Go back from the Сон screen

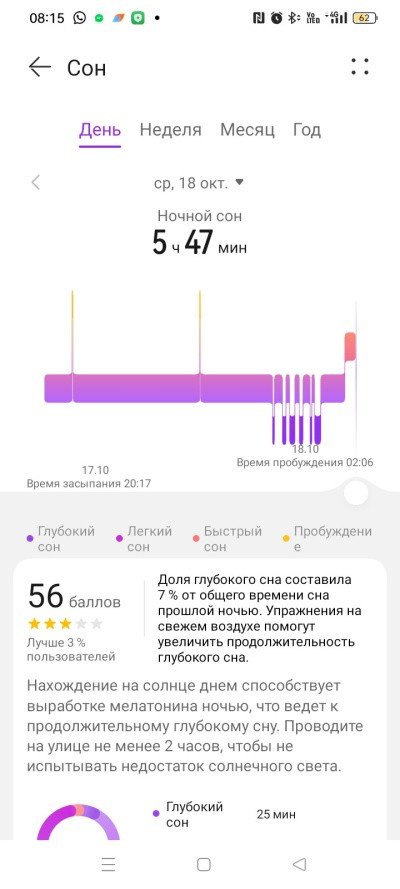(x=40, y=67)
